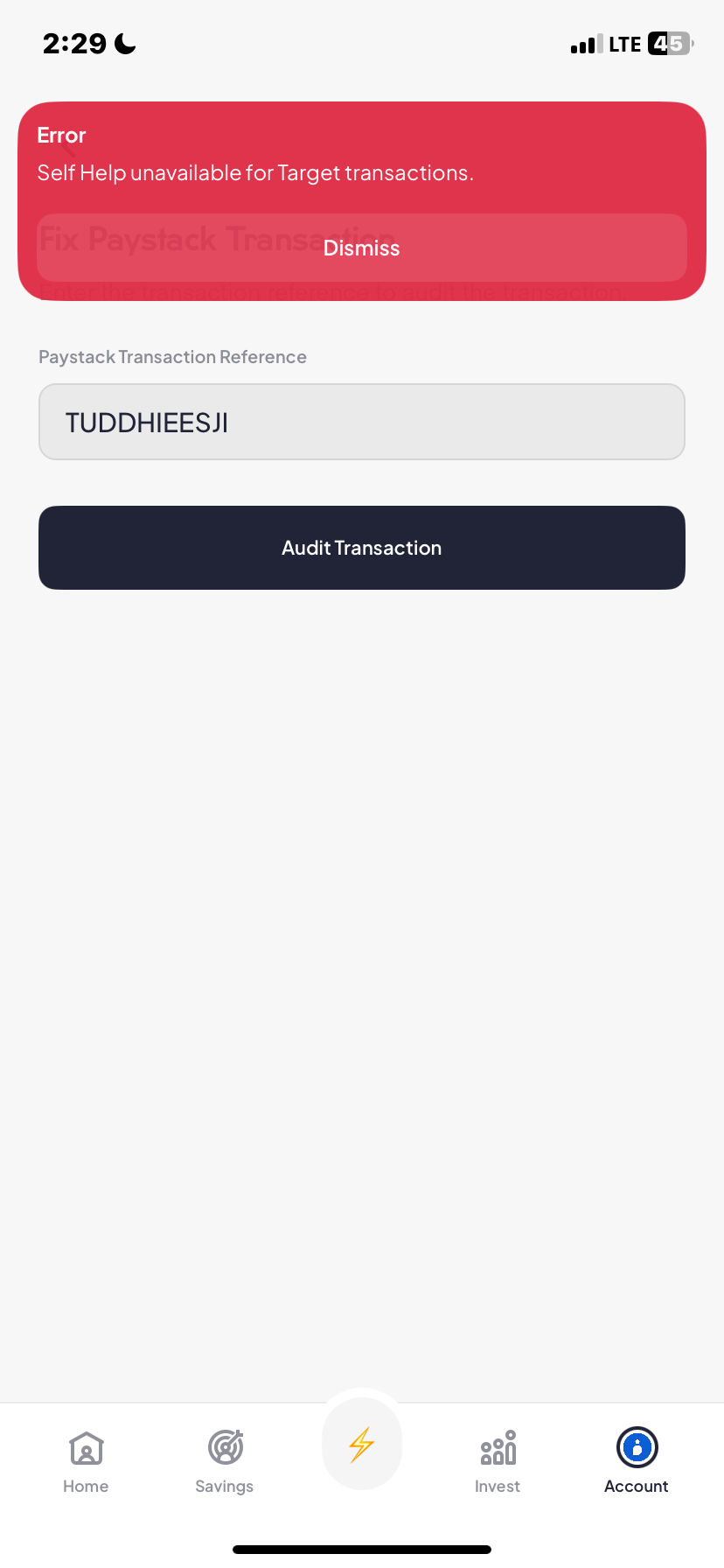
Task: Dismiss the error banner
Action: click(x=361, y=248)
